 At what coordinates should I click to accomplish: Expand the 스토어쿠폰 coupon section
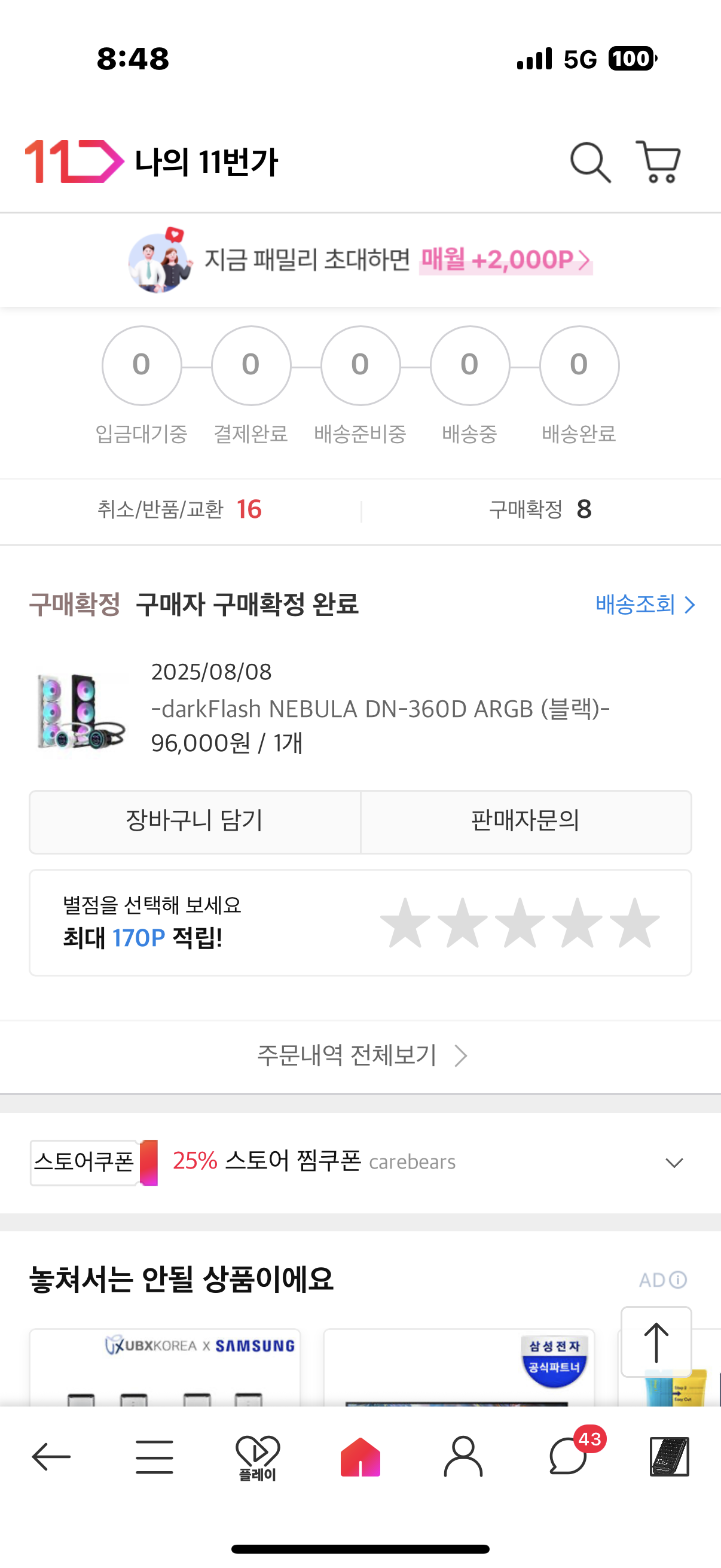(674, 1163)
